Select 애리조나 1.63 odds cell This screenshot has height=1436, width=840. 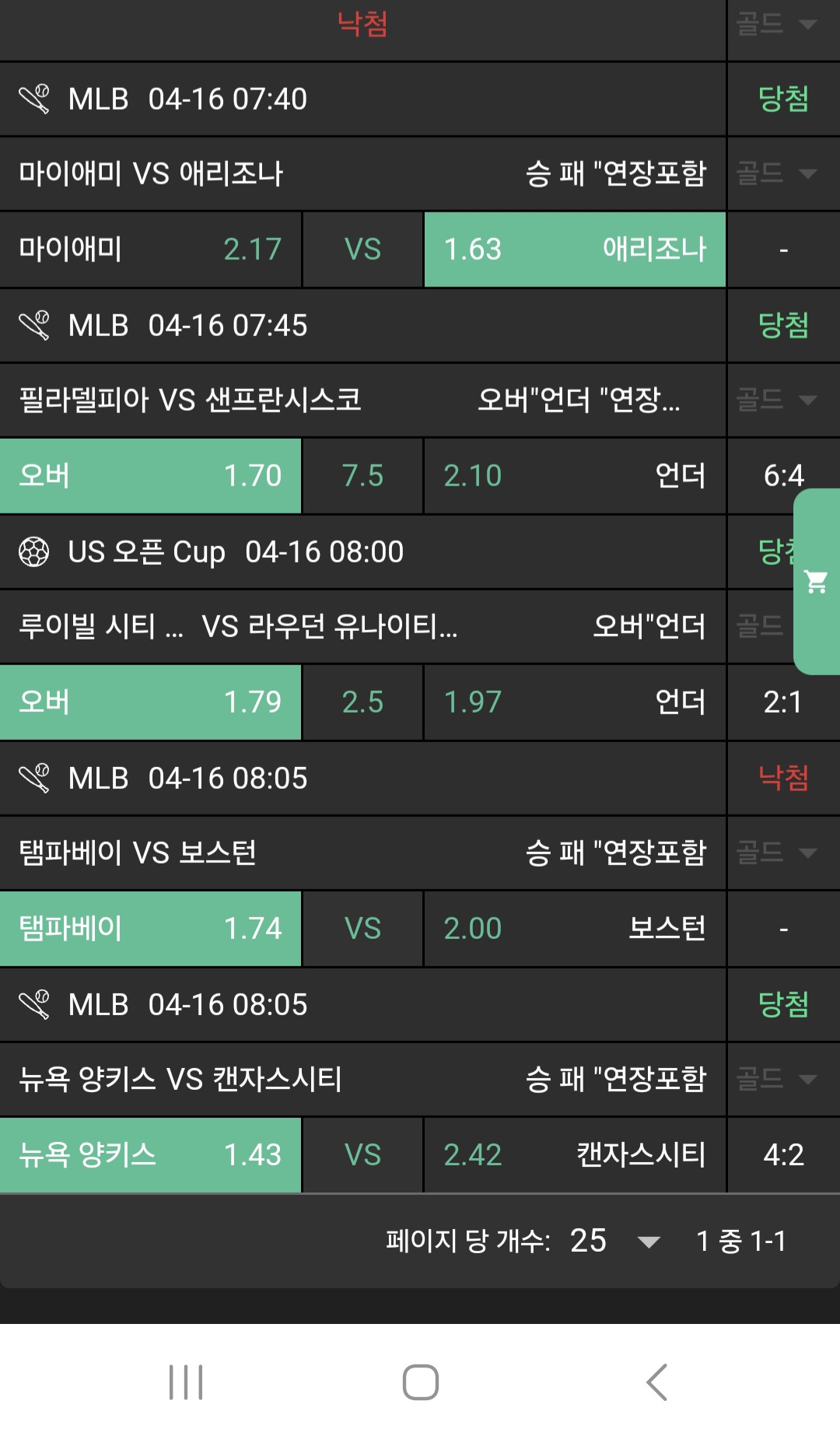pos(575,250)
